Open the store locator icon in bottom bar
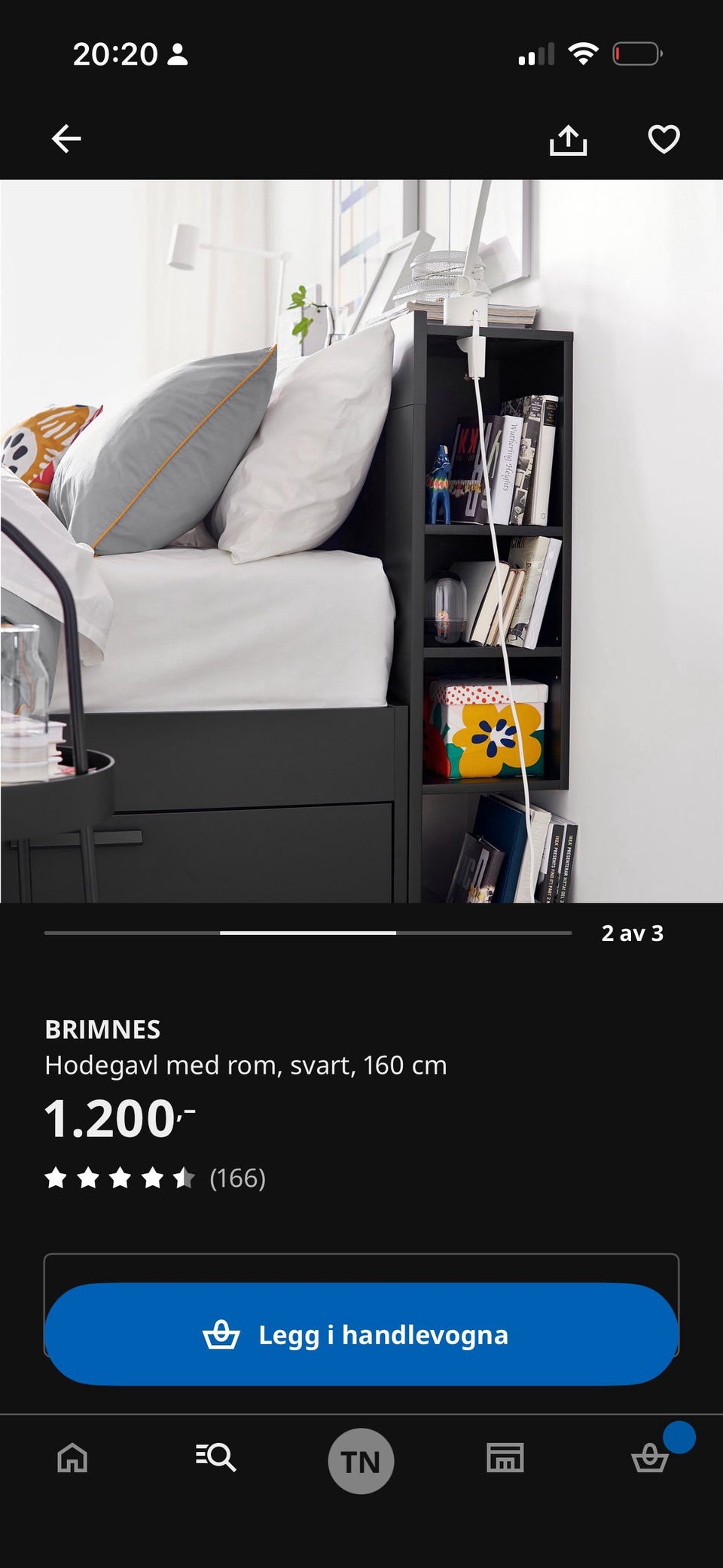This screenshot has width=723, height=1568. pyautogui.click(x=503, y=1459)
